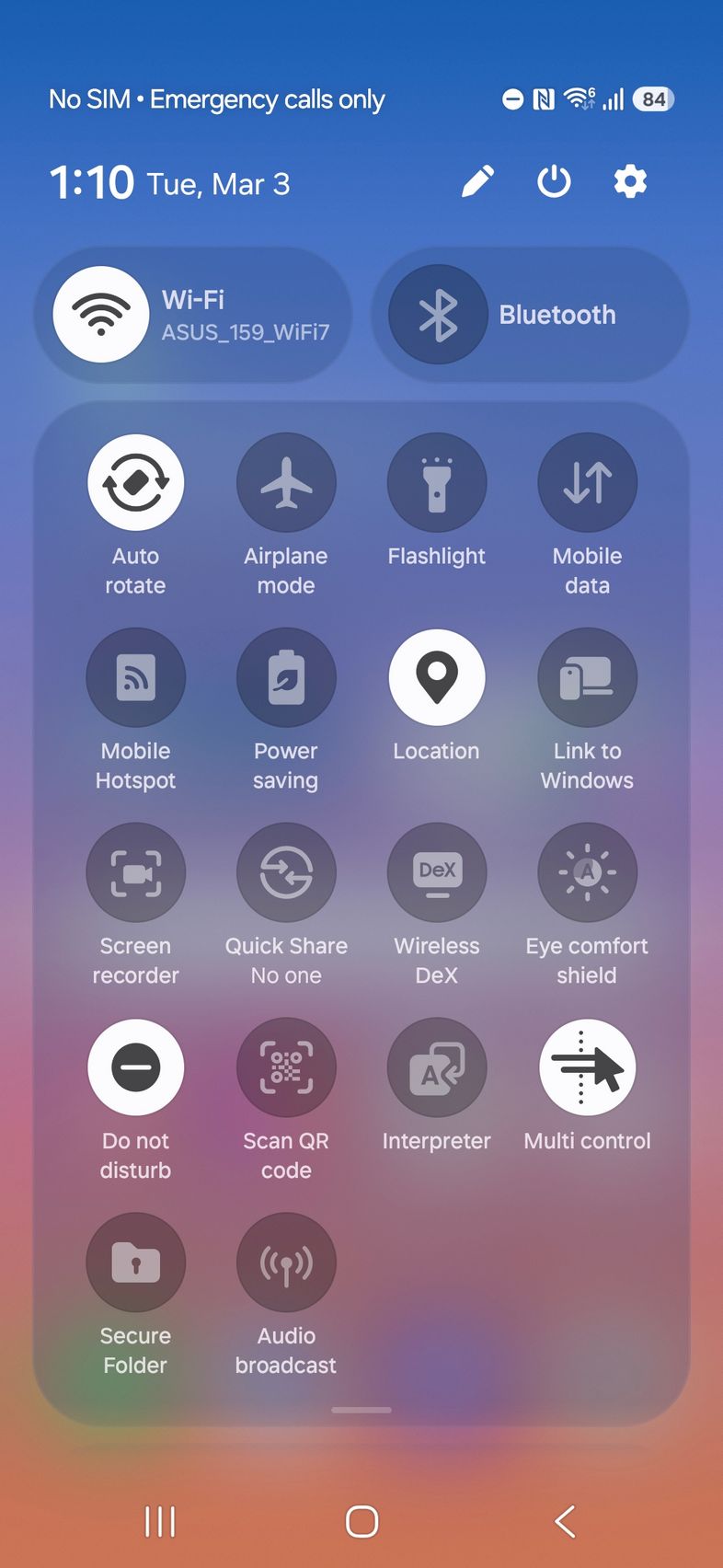Edit the quick settings panel with pencil icon

click(x=477, y=182)
